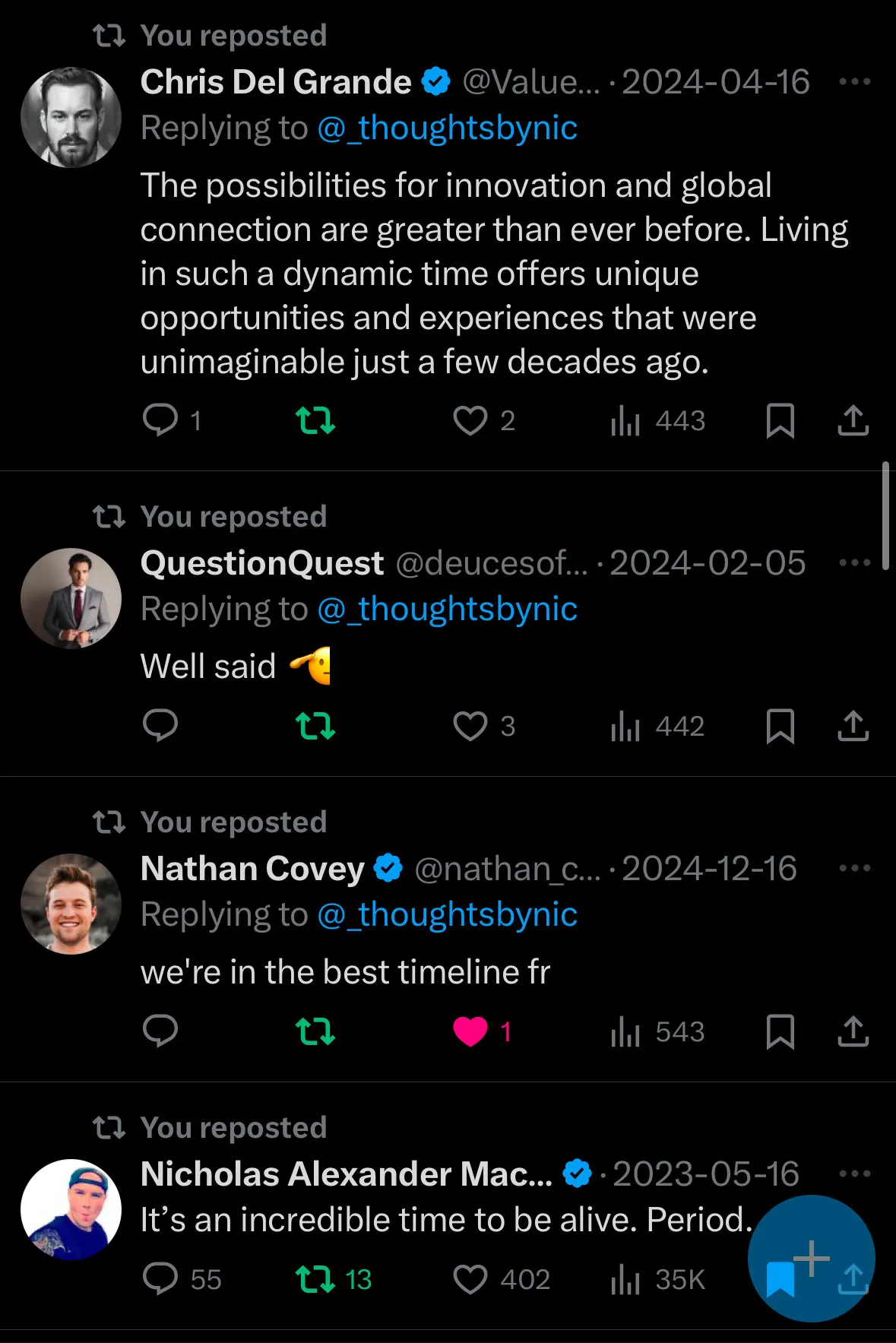896x1343 pixels.
Task: Reply to Chris Del Grande's post
Action: click(160, 420)
